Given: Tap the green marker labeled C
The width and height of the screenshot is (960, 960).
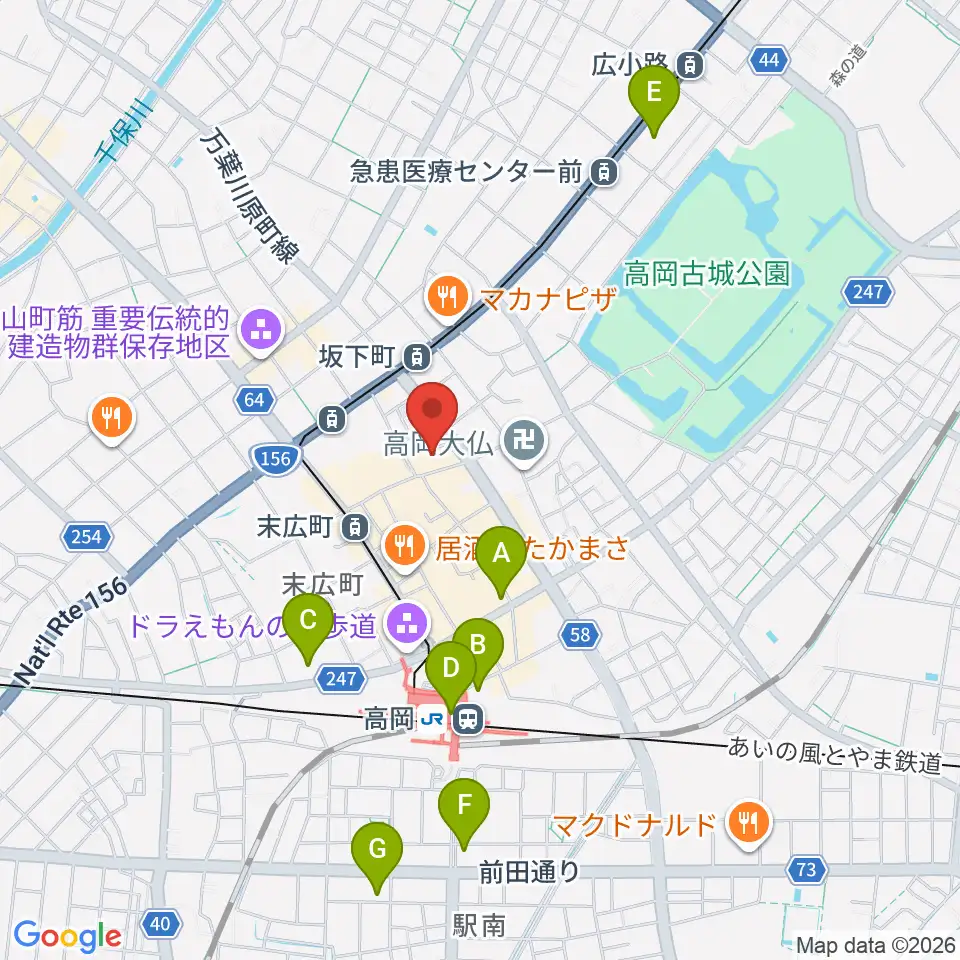Looking at the screenshot, I should pos(308,626).
